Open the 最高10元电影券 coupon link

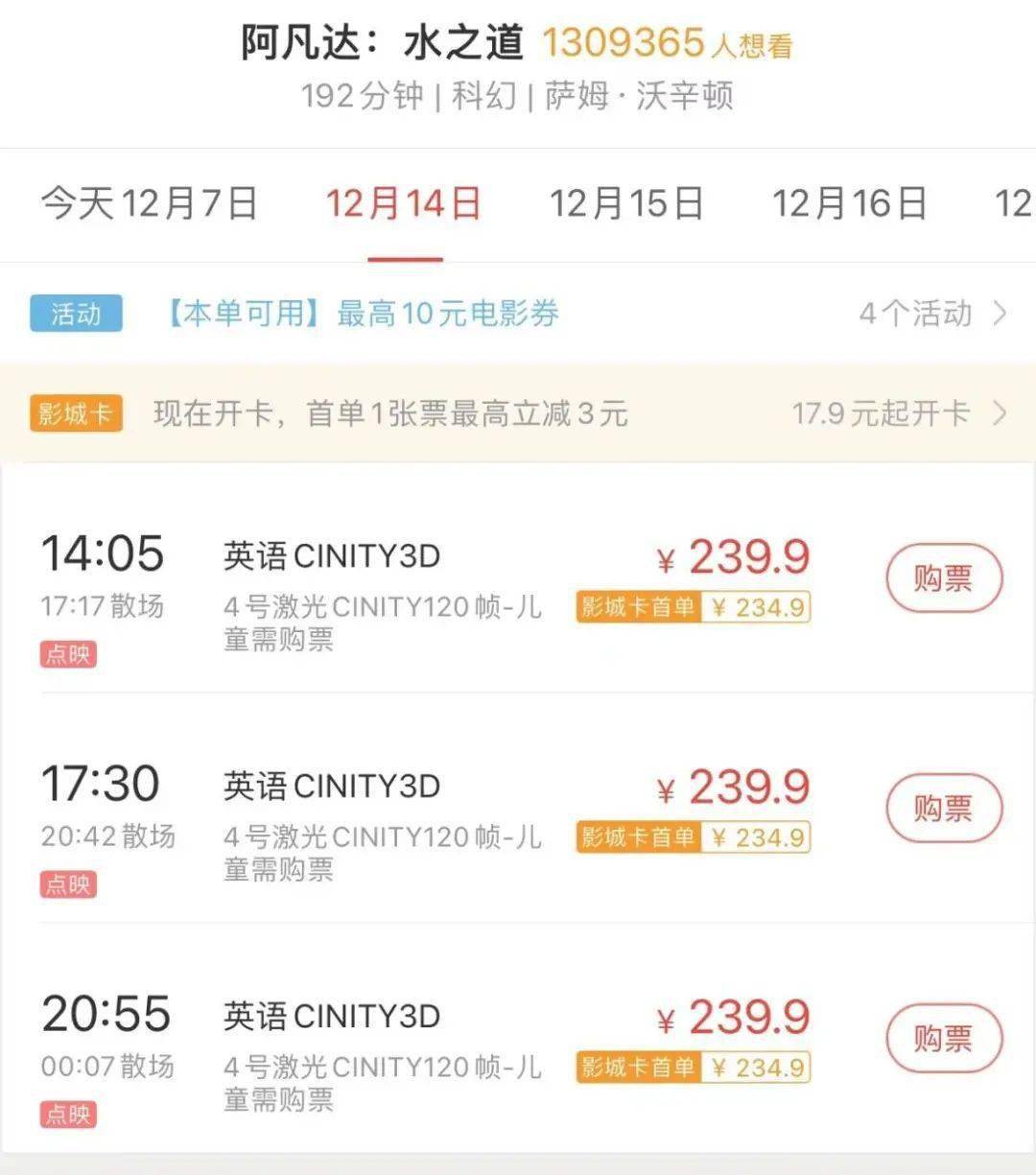click(x=446, y=313)
